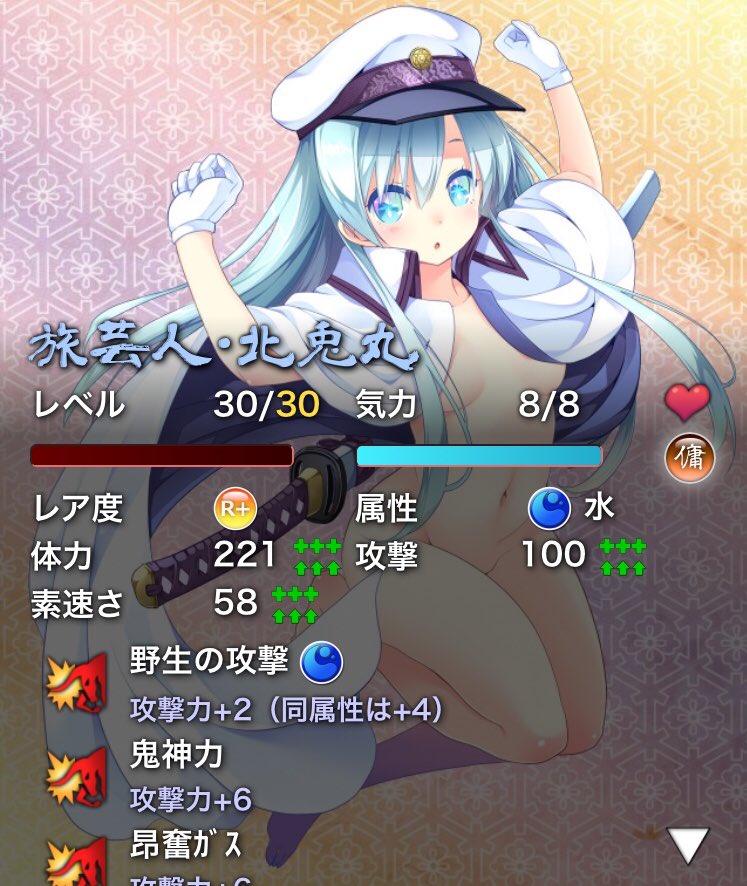Tap the red heart favorite icon

tap(688, 402)
